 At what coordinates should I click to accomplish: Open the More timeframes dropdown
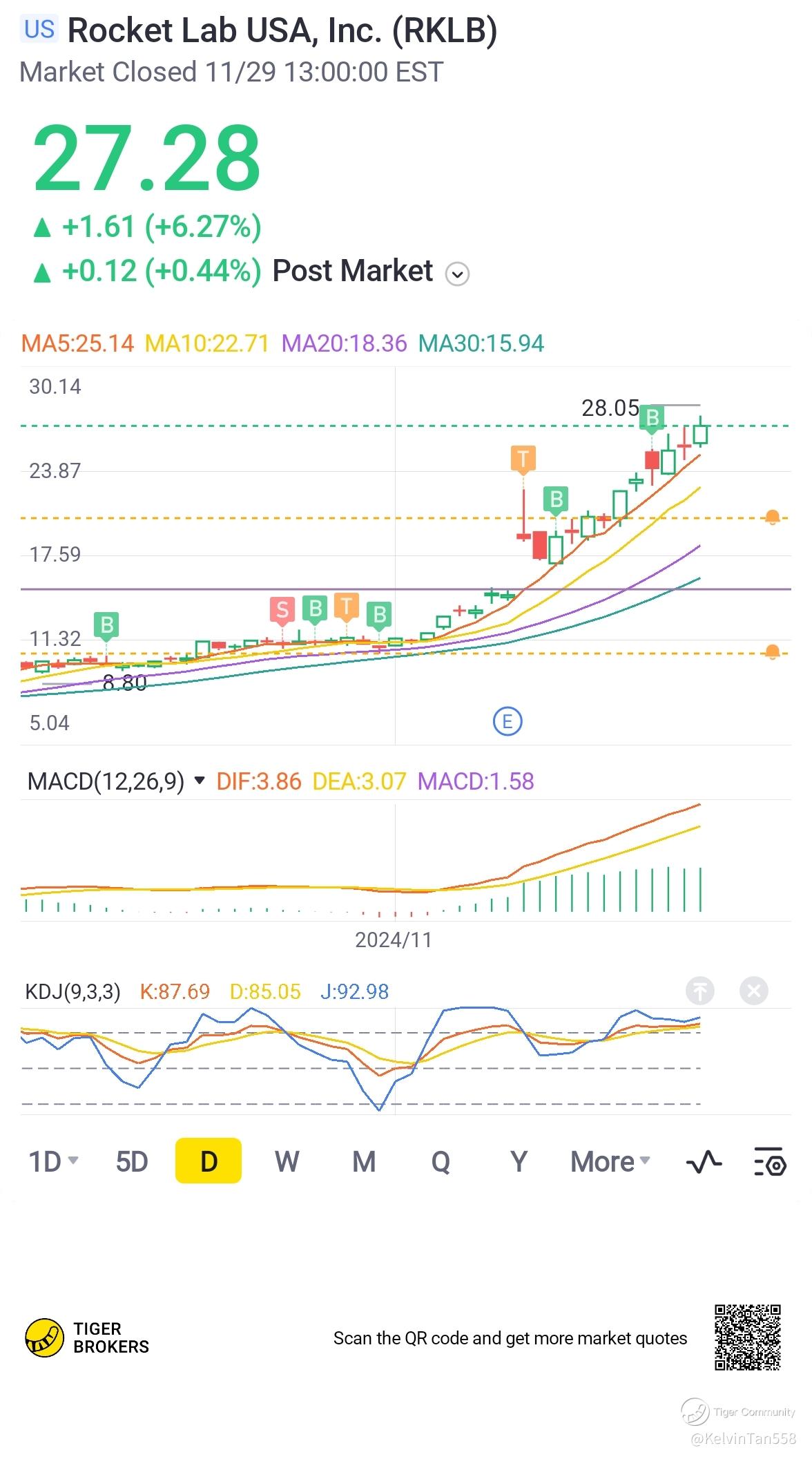point(610,1161)
